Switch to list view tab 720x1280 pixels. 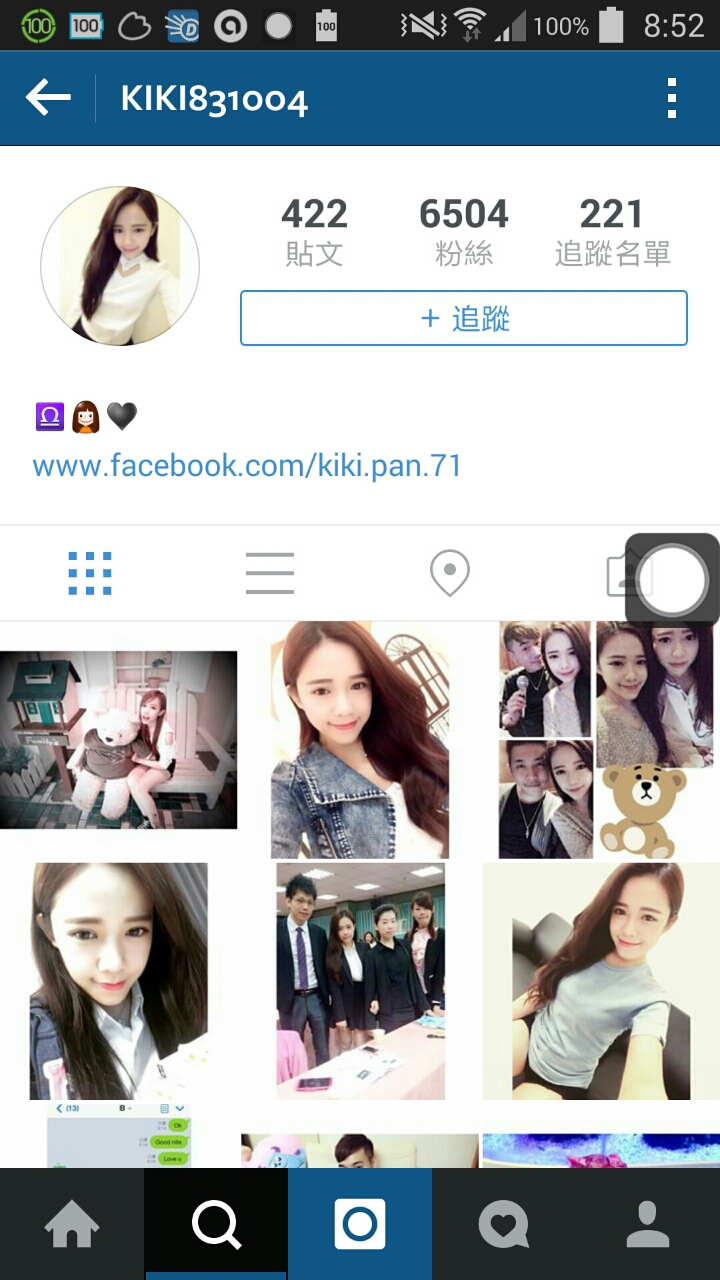pos(270,573)
